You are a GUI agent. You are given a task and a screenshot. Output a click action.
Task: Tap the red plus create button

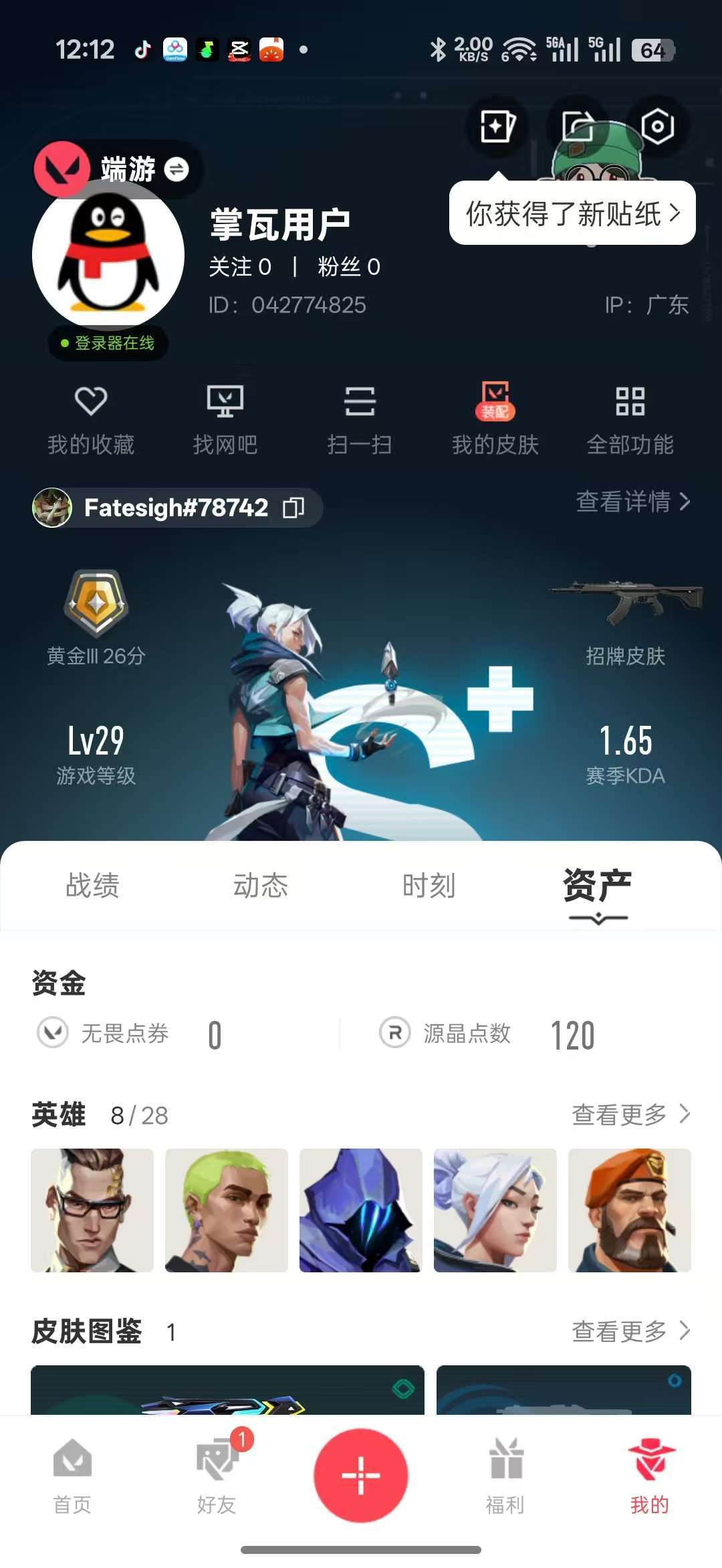coord(361,1475)
